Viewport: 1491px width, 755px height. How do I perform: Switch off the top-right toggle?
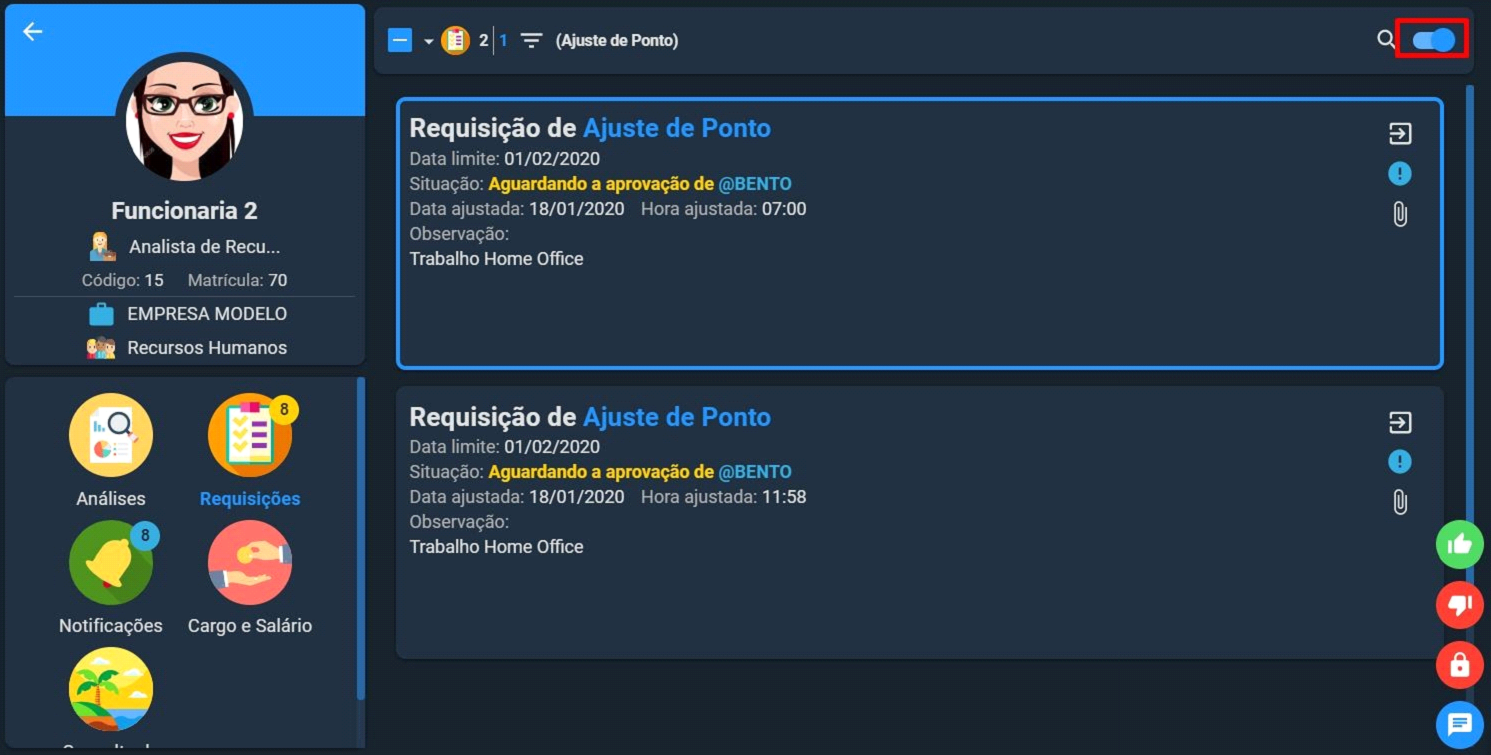click(x=1433, y=40)
